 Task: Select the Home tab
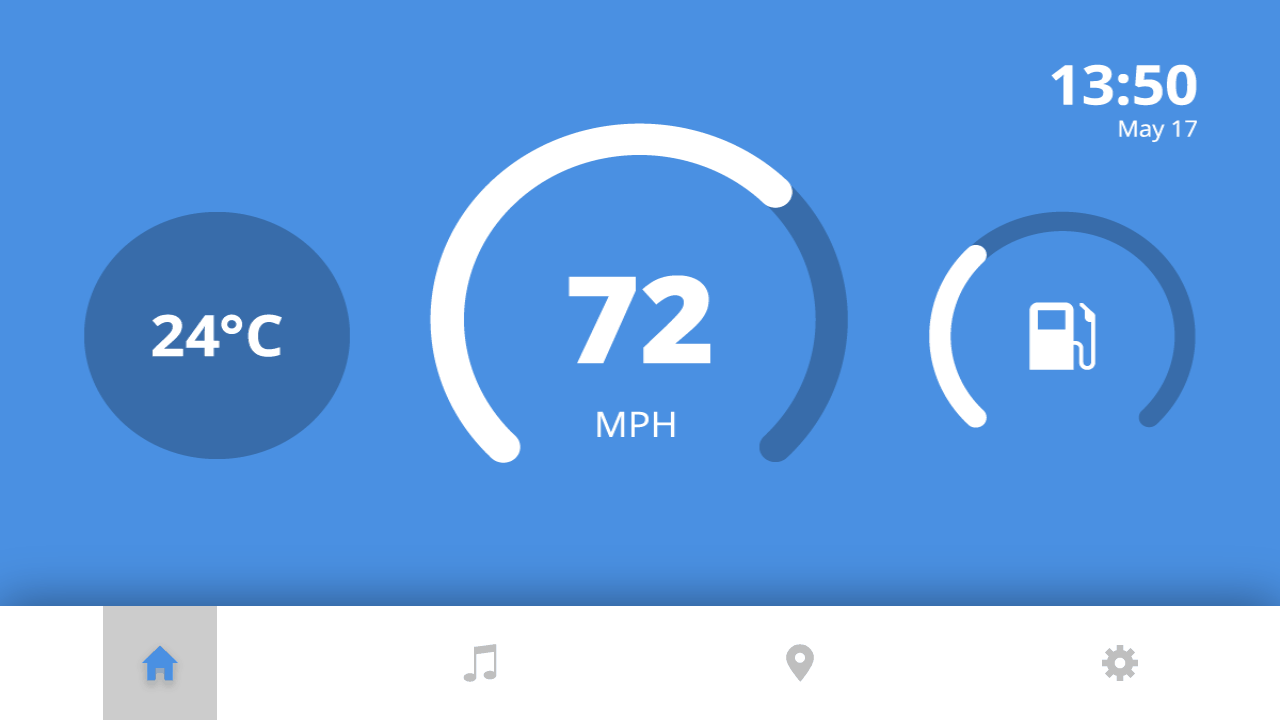tap(160, 663)
